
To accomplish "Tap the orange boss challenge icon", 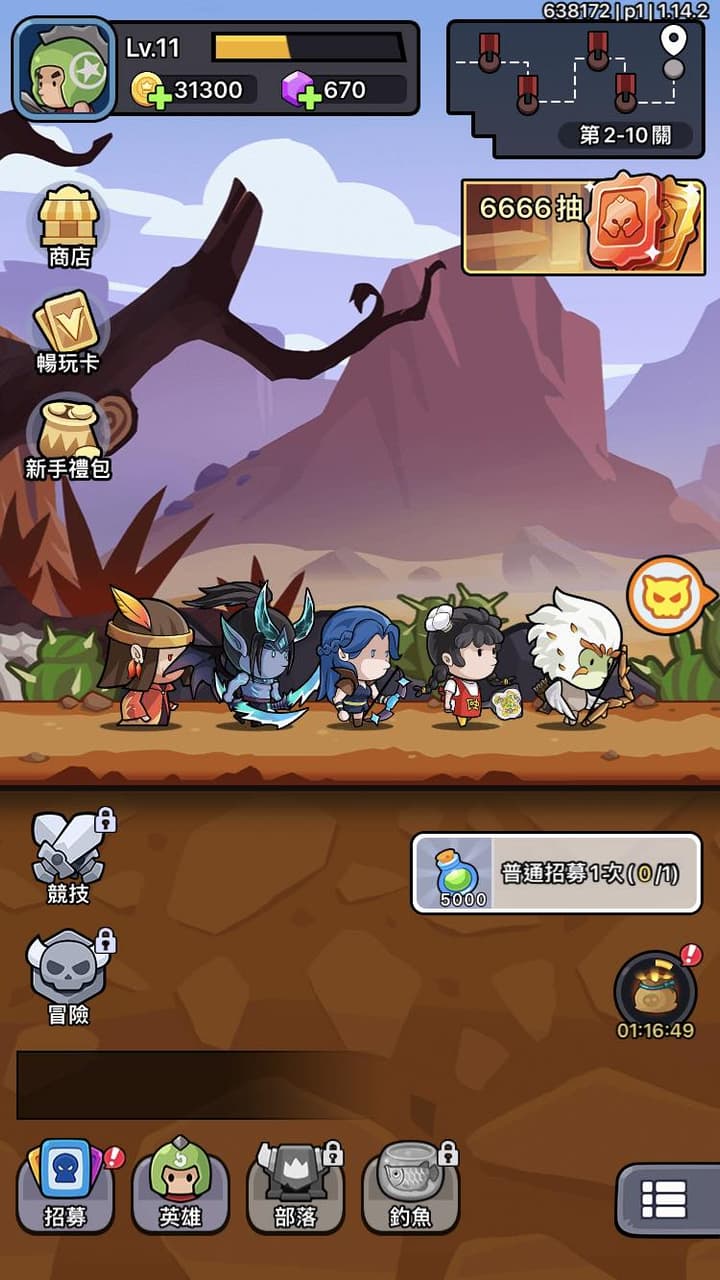I will coord(667,596).
